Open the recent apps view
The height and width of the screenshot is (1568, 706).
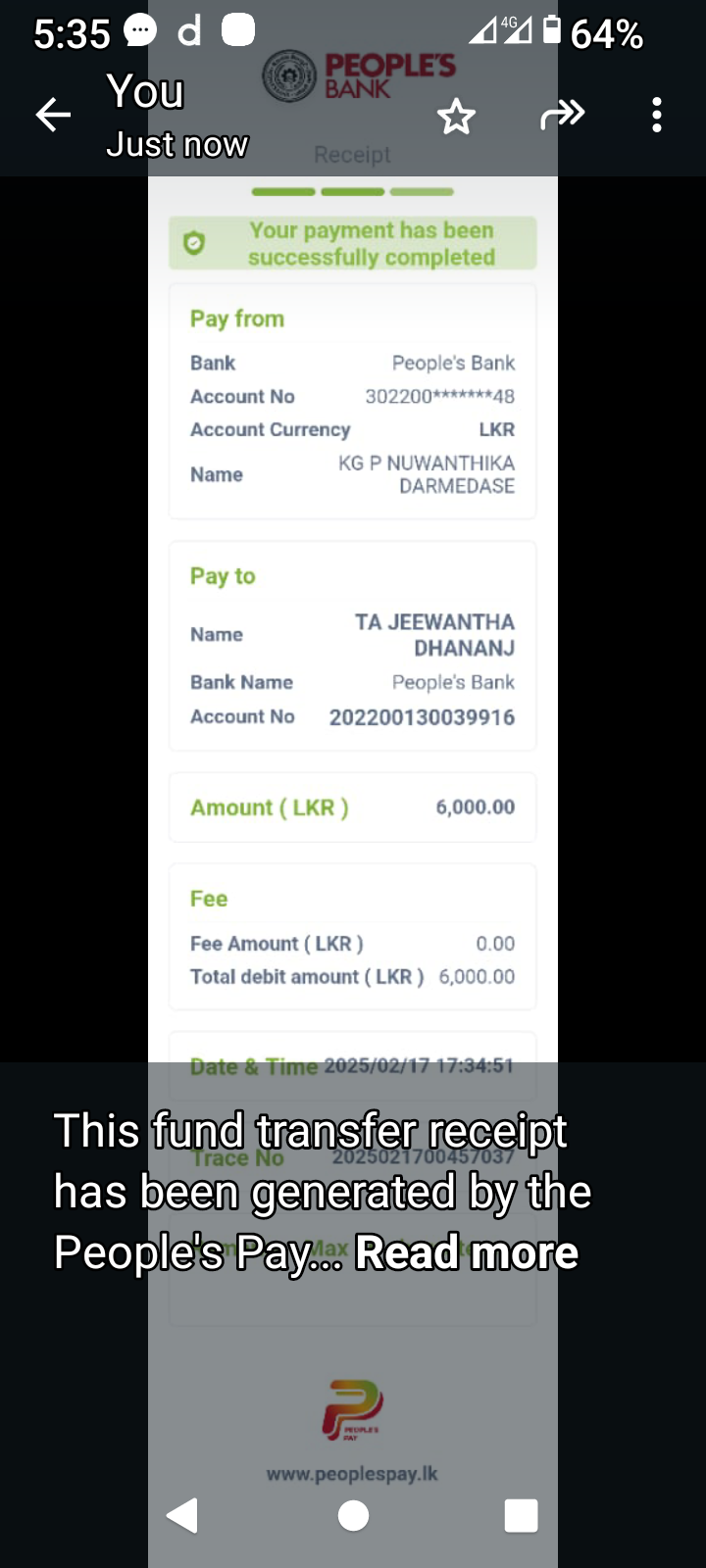[x=521, y=1515]
